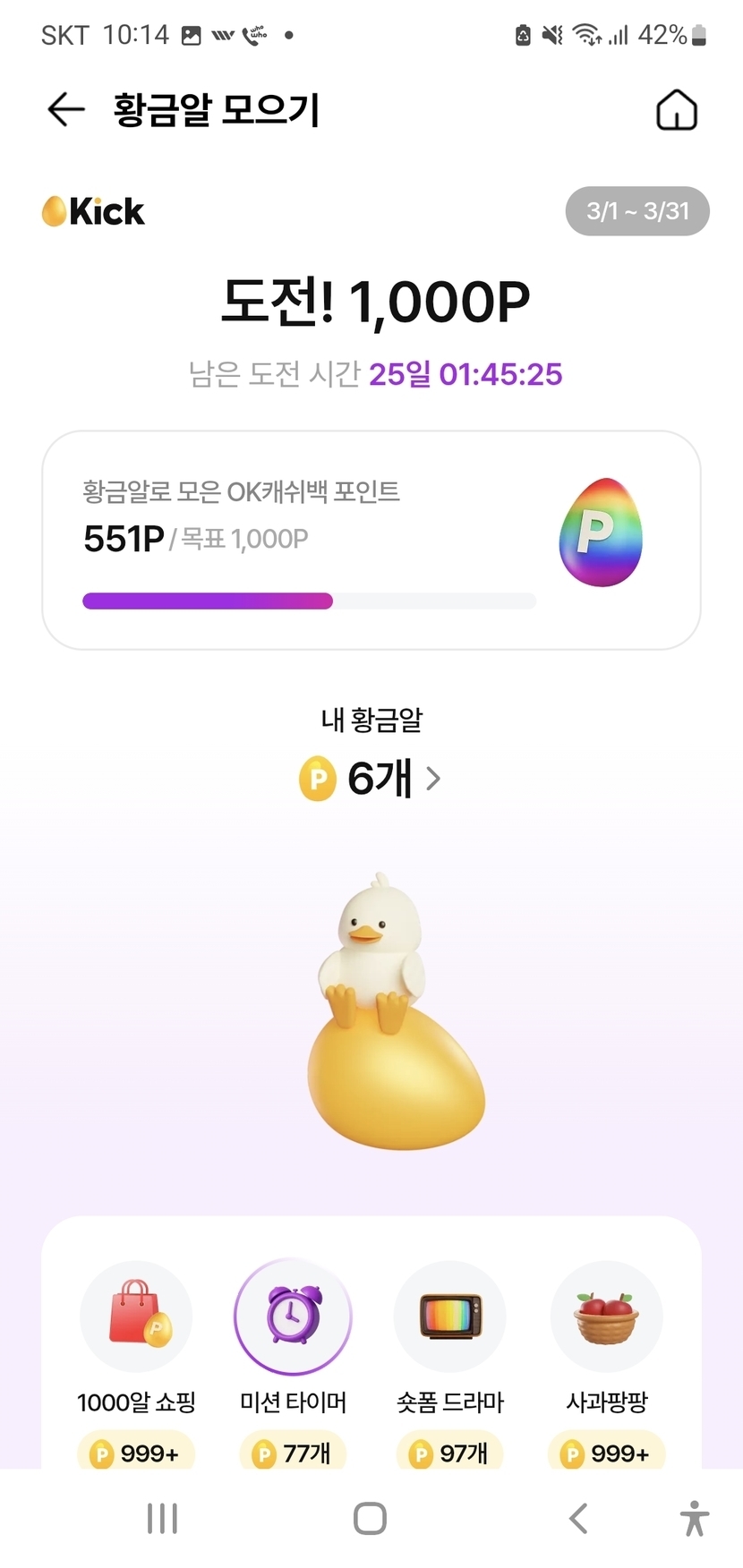Open the OK캐쉬백 points progress card

(x=371, y=540)
